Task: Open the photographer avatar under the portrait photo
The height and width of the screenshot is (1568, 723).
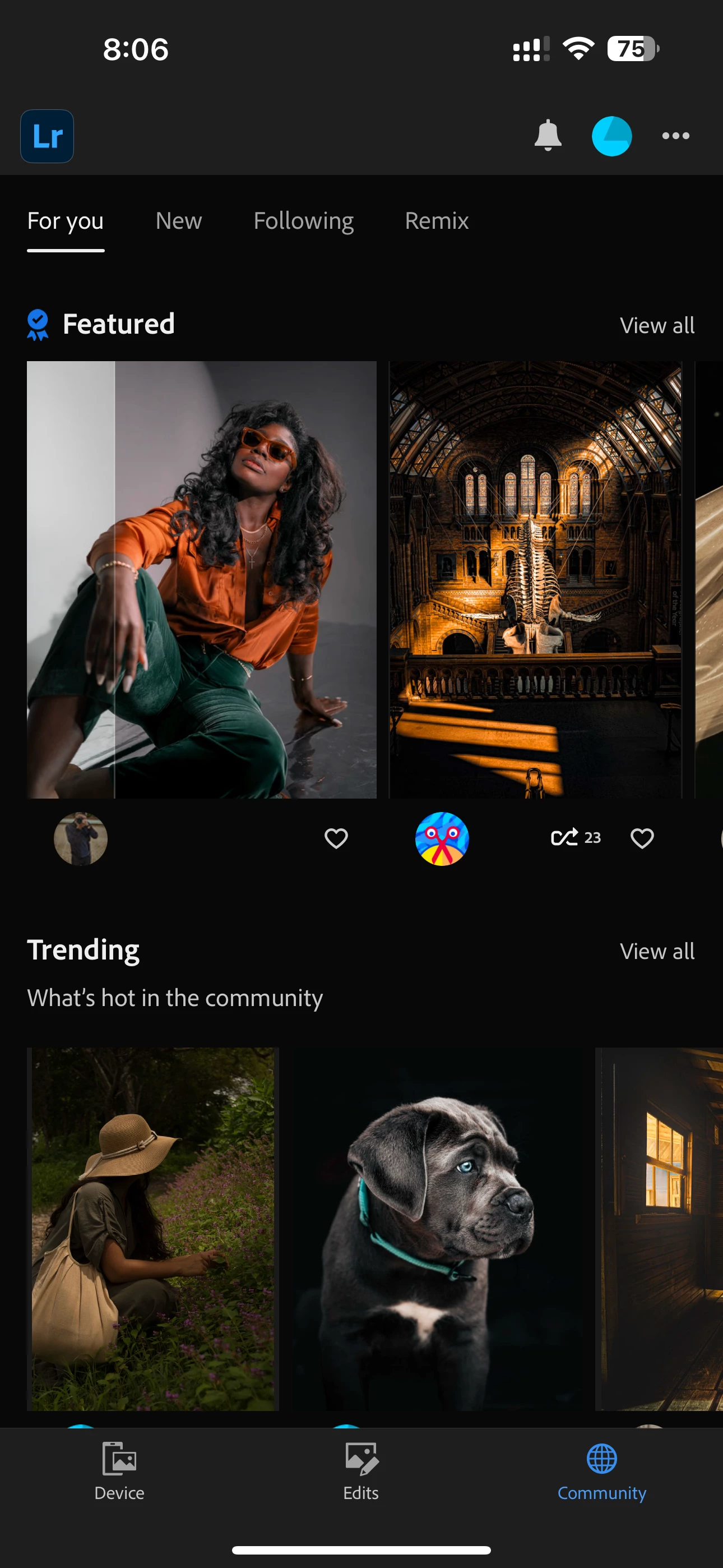Action: click(81, 838)
